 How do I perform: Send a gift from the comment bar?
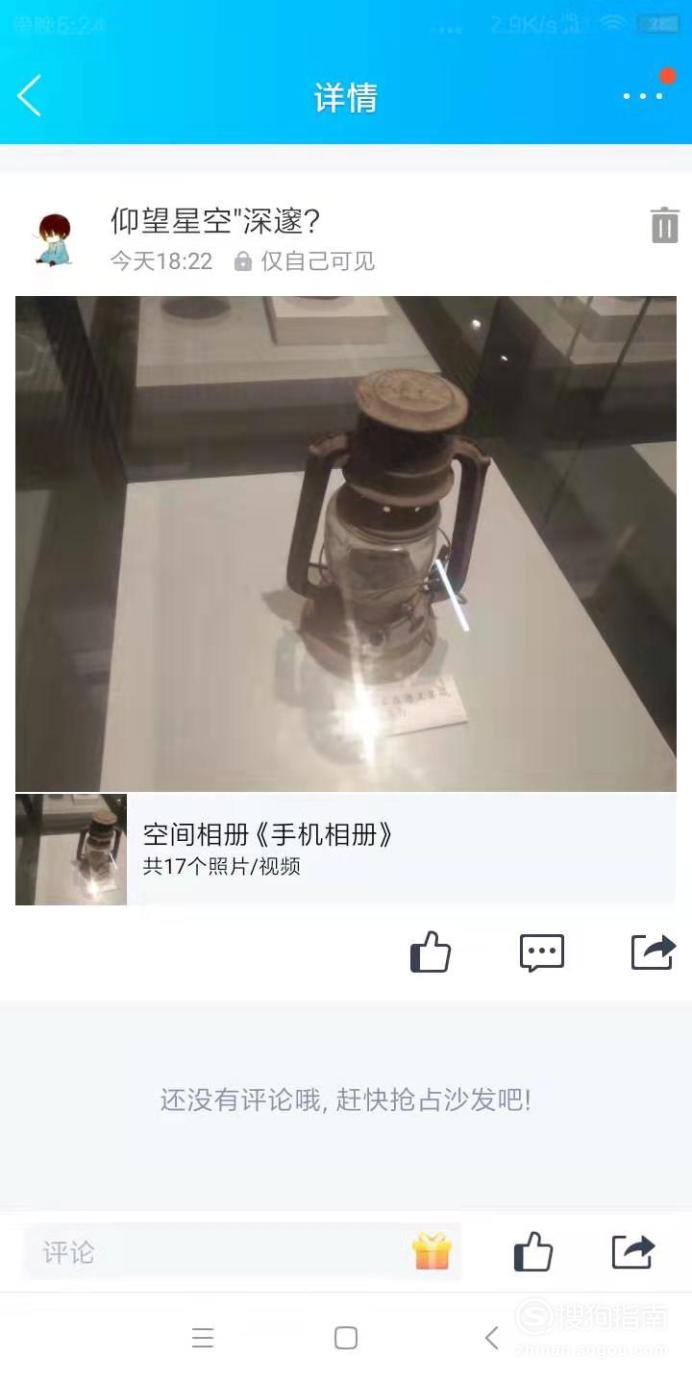(432, 1252)
